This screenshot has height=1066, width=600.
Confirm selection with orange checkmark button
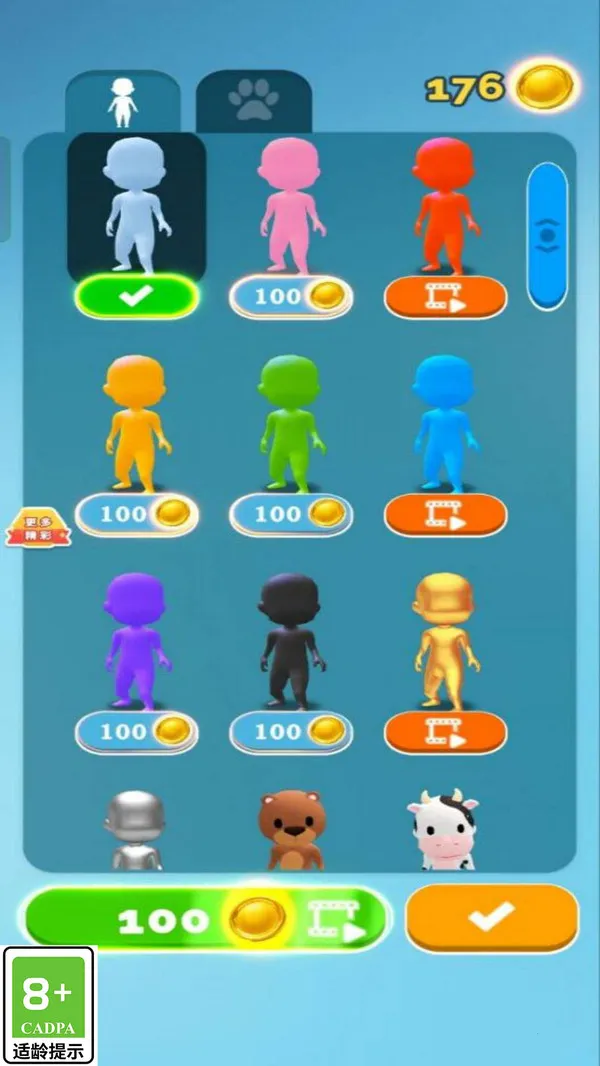pos(492,917)
